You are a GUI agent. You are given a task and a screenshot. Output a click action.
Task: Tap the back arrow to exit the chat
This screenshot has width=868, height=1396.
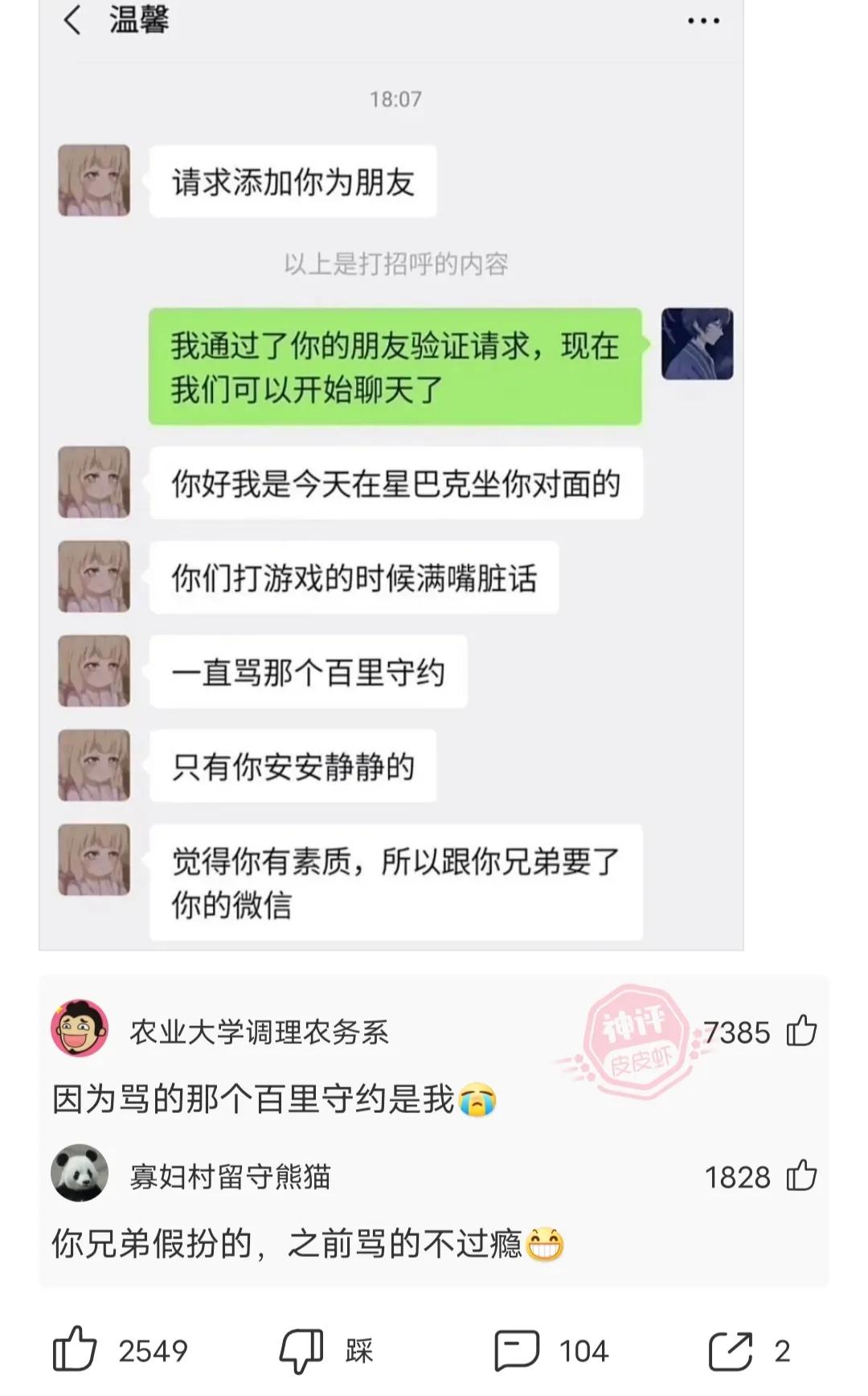72,23
